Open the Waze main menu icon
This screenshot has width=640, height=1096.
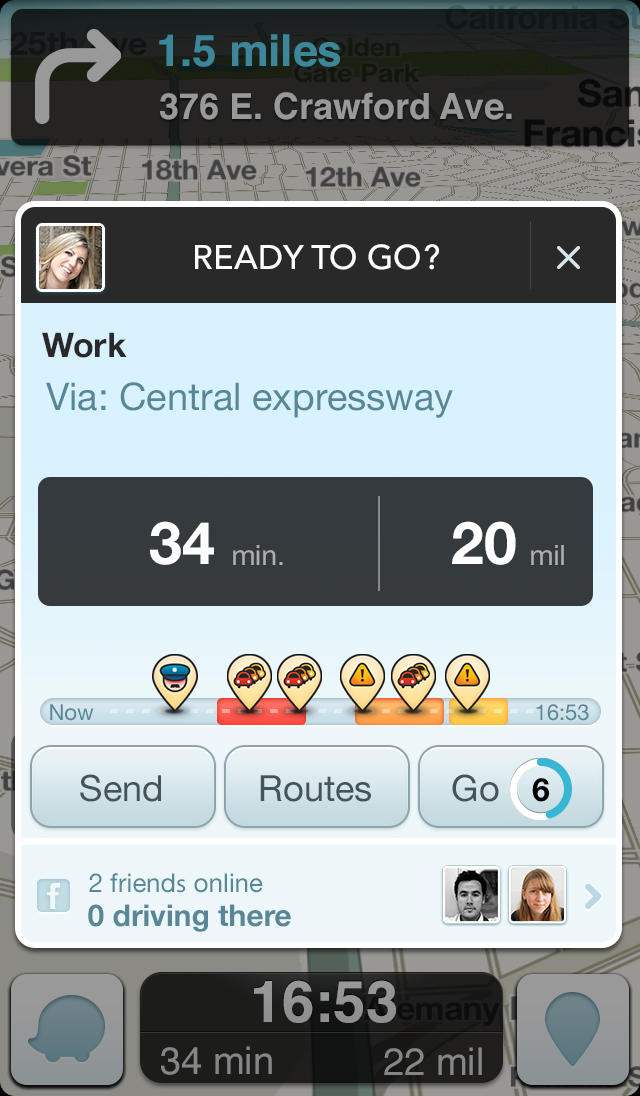point(67,1030)
